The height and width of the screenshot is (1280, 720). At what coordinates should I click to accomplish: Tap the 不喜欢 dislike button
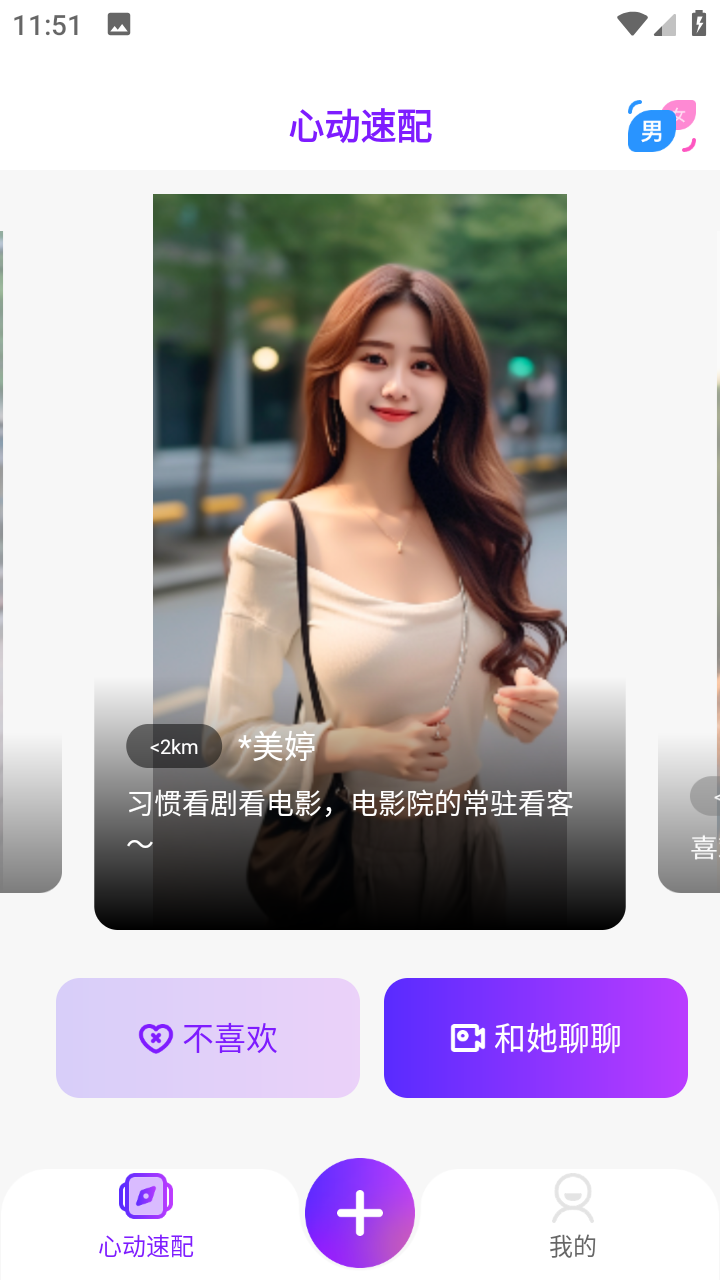tap(208, 1038)
